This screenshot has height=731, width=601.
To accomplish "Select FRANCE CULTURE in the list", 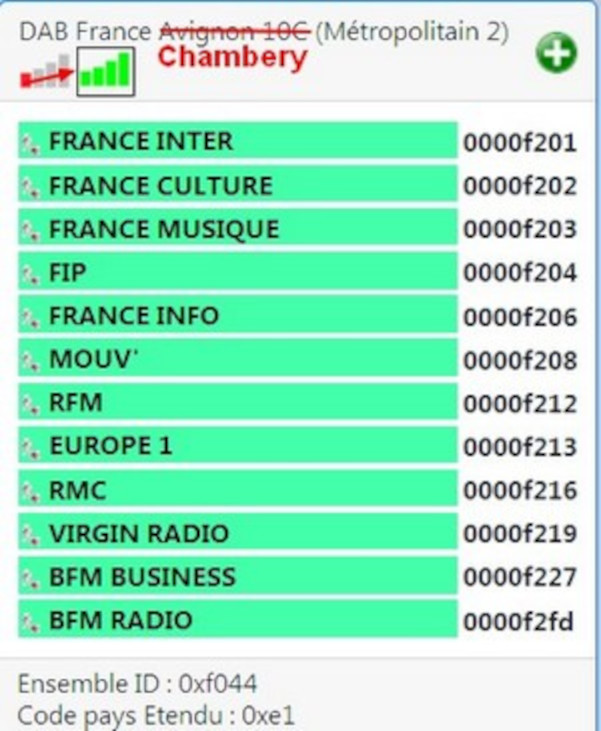I will point(238,184).
